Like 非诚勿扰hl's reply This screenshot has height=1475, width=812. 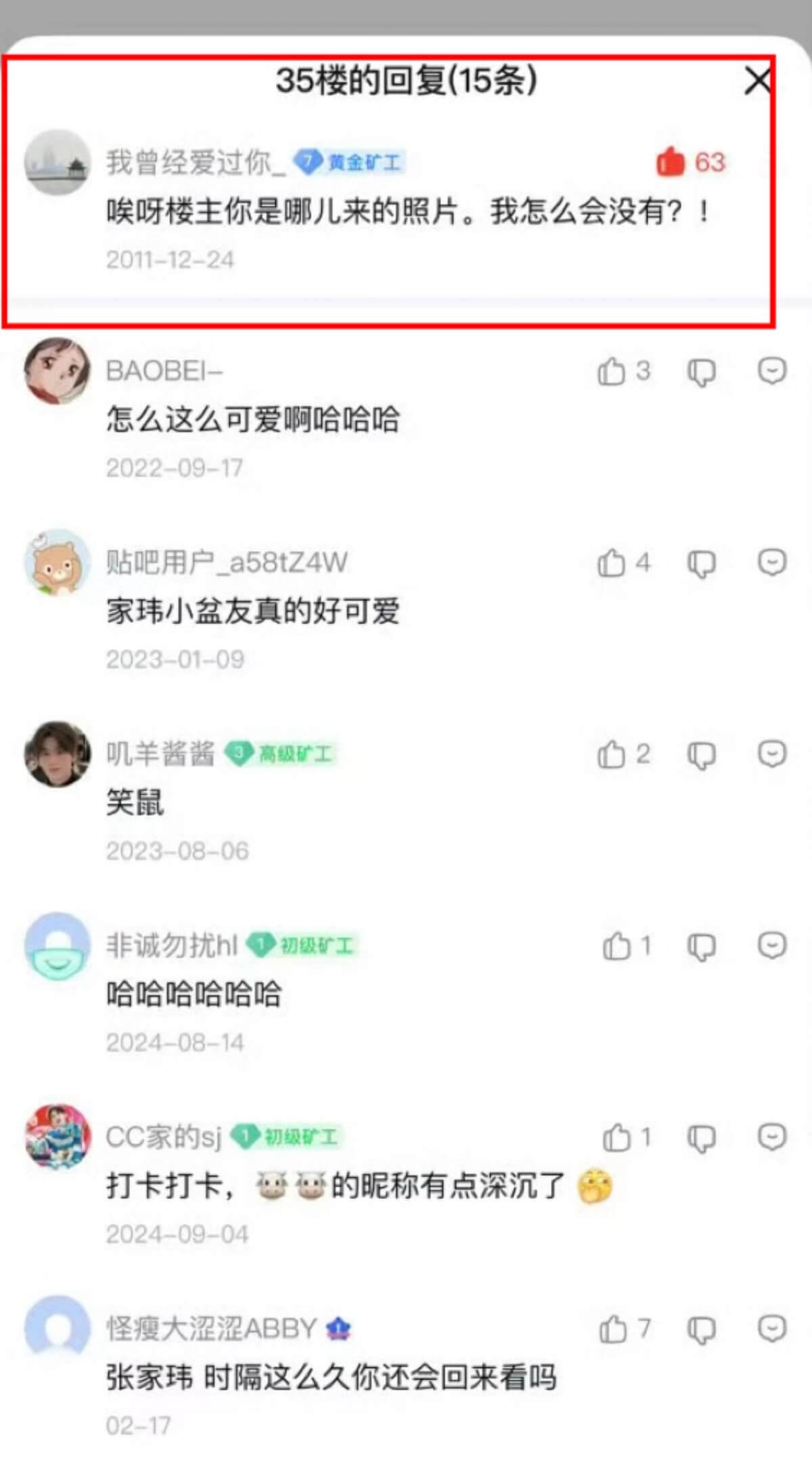[x=616, y=946]
